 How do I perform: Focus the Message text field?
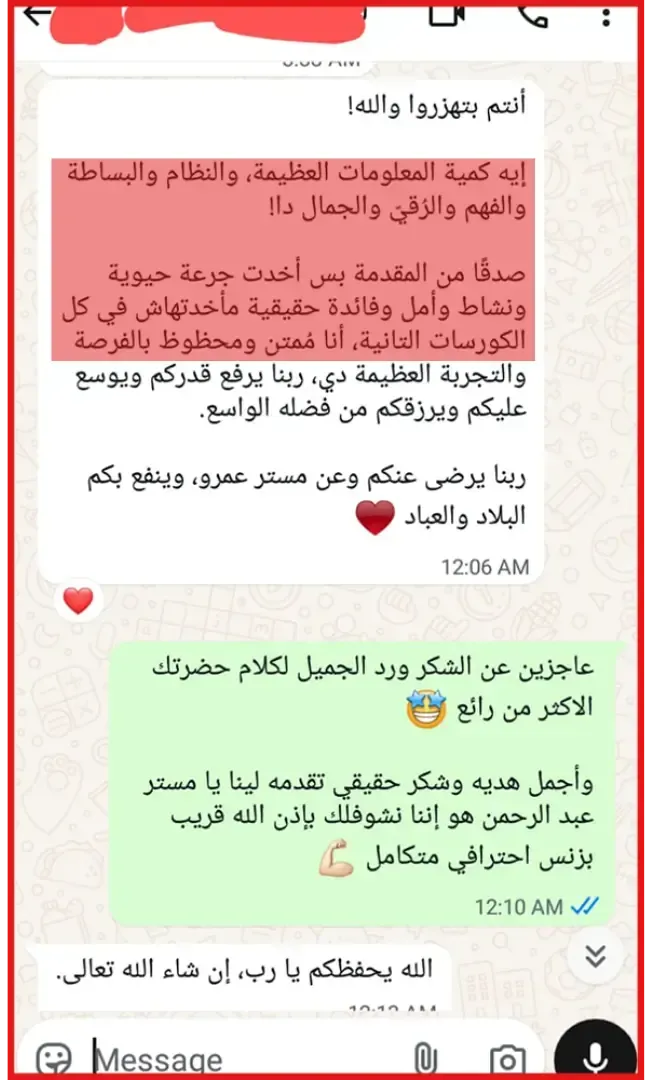click(x=240, y=1058)
